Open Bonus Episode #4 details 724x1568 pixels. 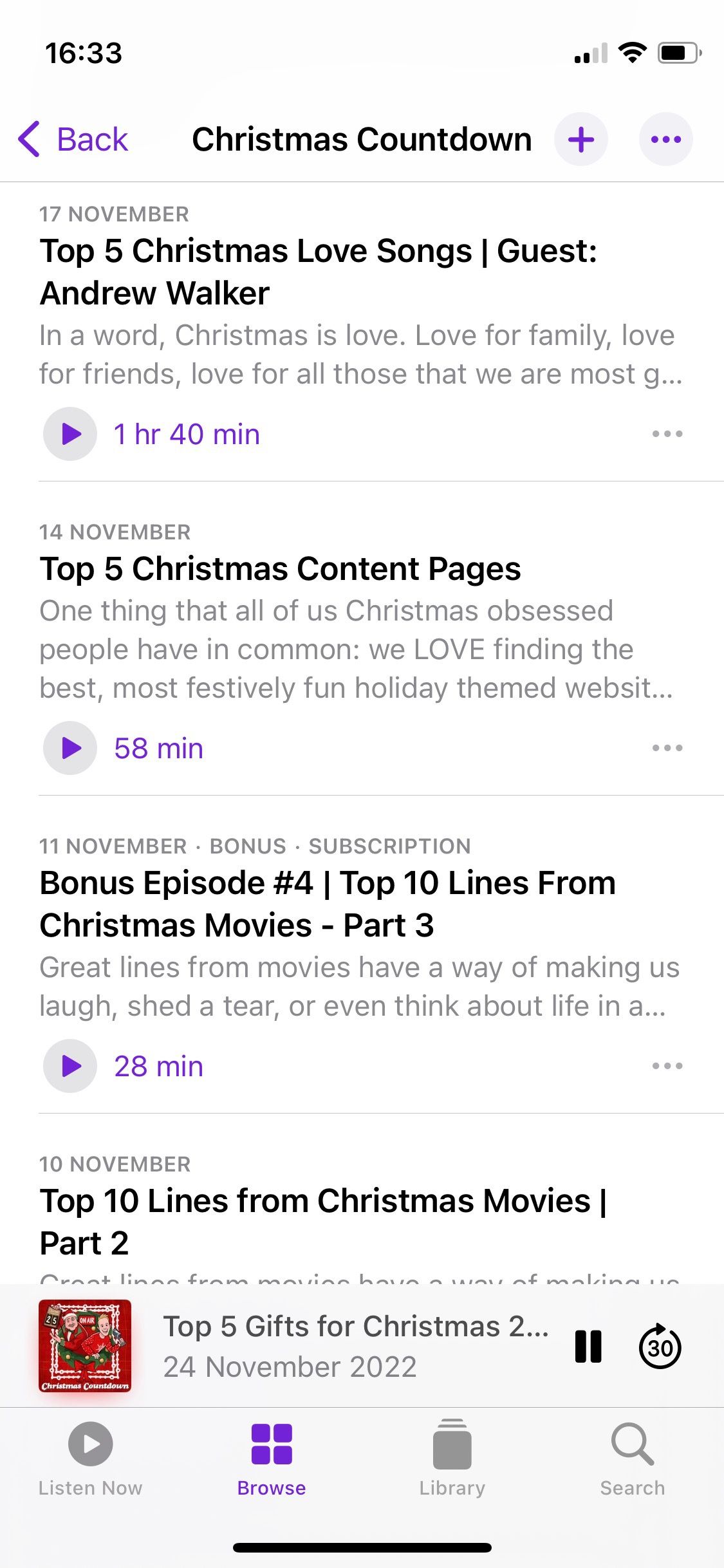[x=327, y=904]
